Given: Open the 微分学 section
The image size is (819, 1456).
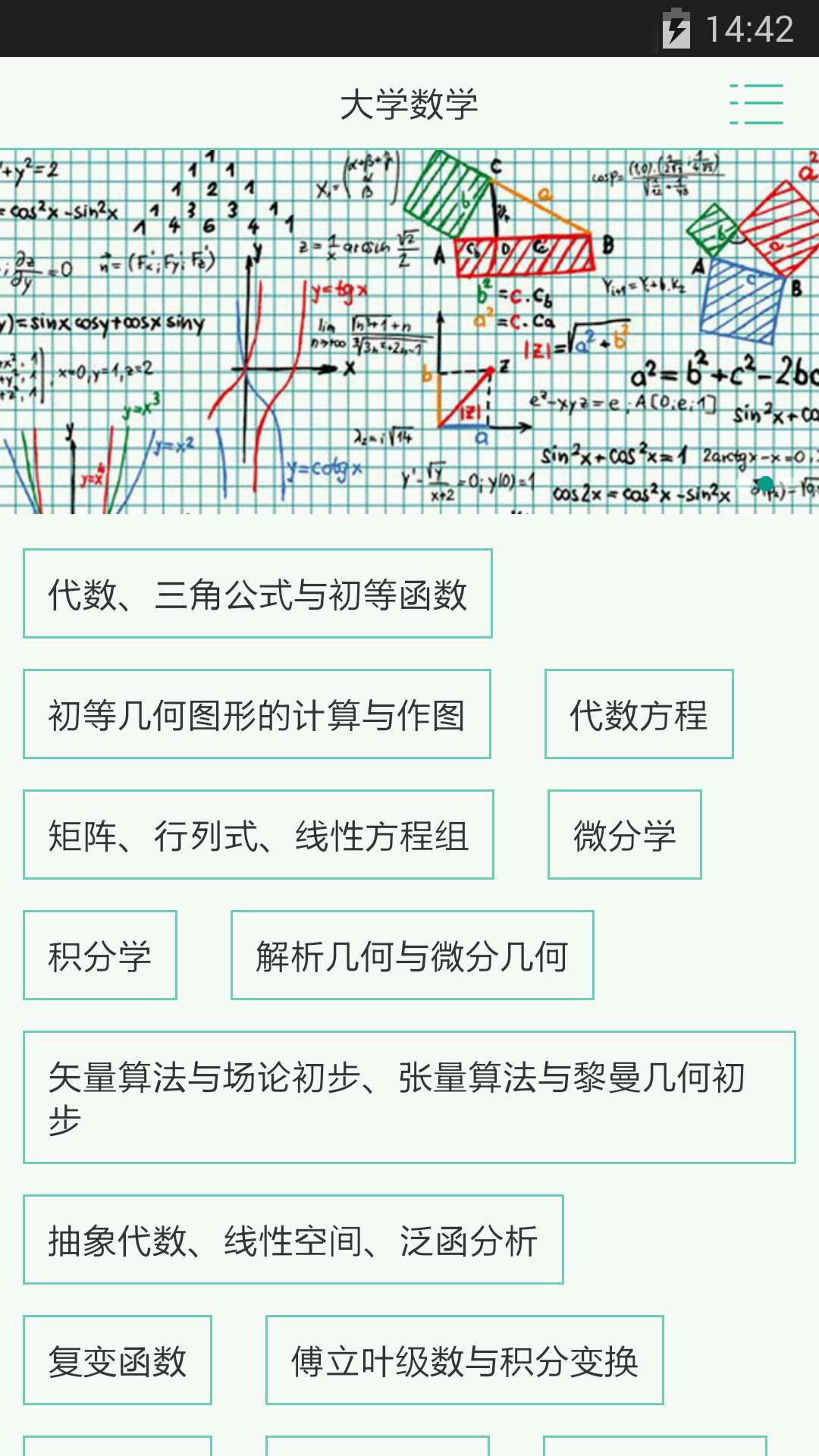Looking at the screenshot, I should tap(624, 835).
